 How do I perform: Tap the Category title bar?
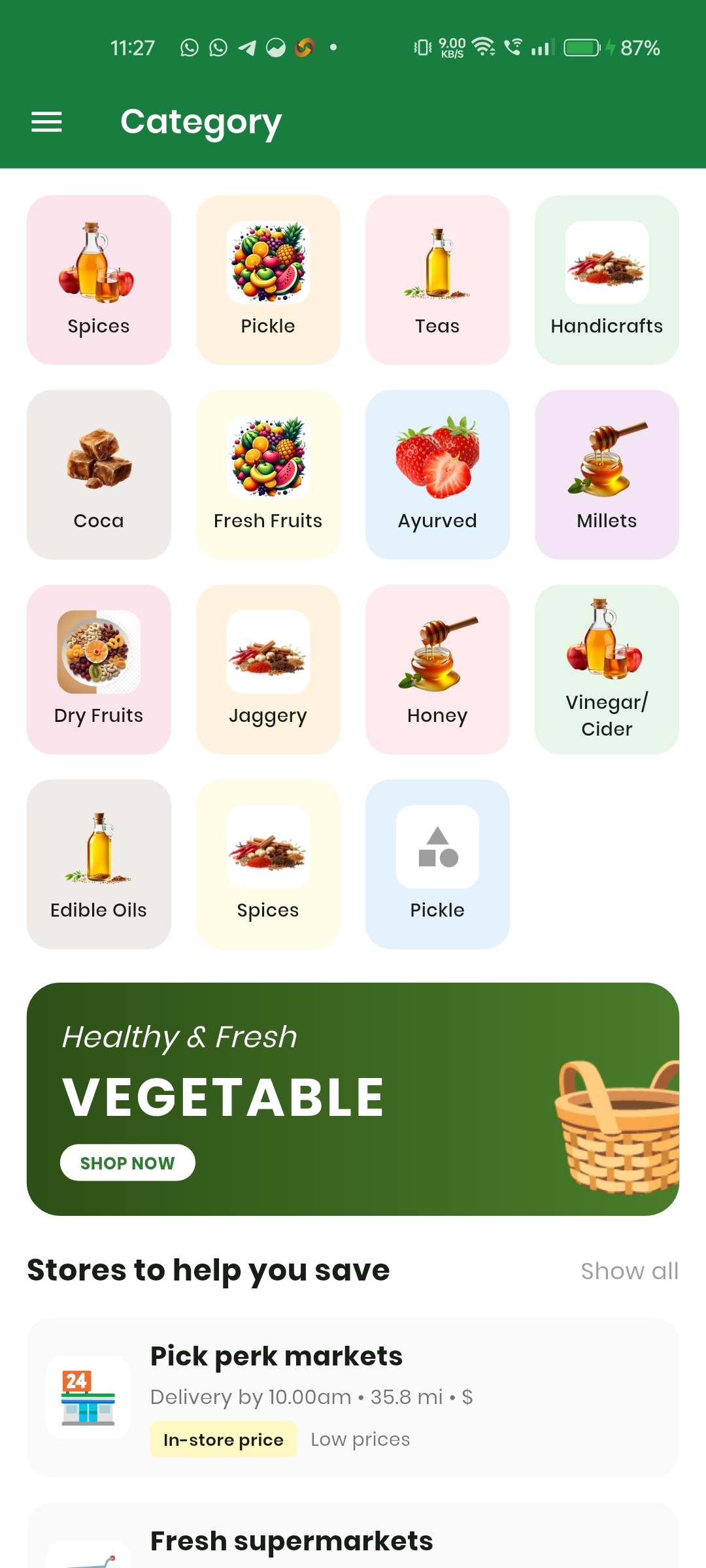pos(201,122)
